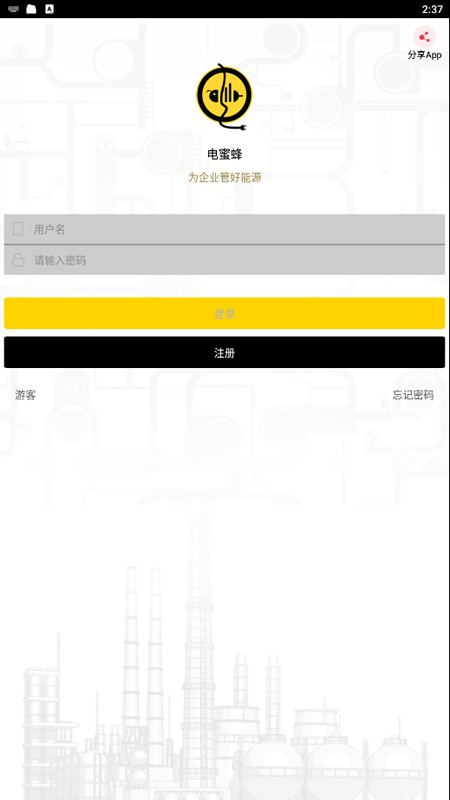Tap the 分享App share icon
The image size is (450, 800).
pyautogui.click(x=424, y=37)
